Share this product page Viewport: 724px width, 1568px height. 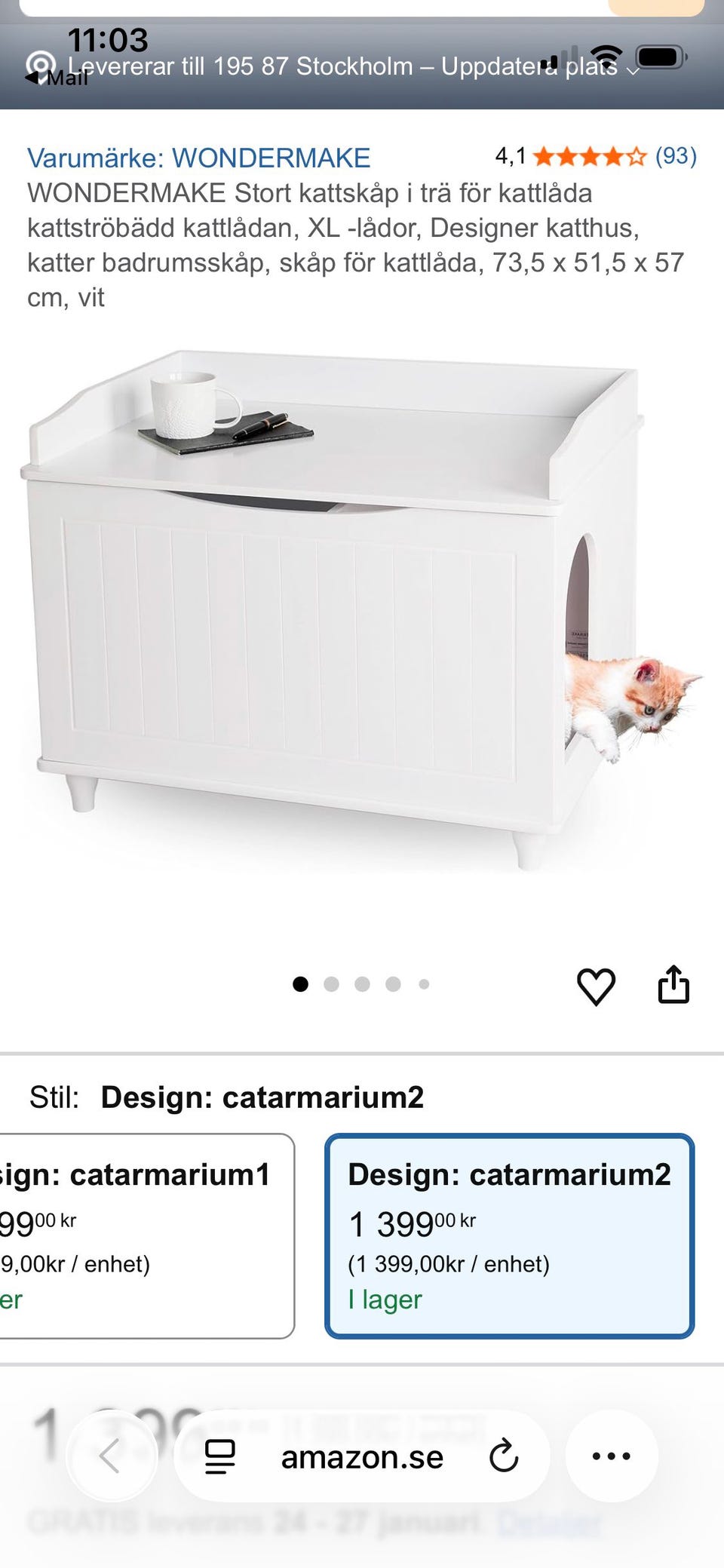pyautogui.click(x=673, y=983)
